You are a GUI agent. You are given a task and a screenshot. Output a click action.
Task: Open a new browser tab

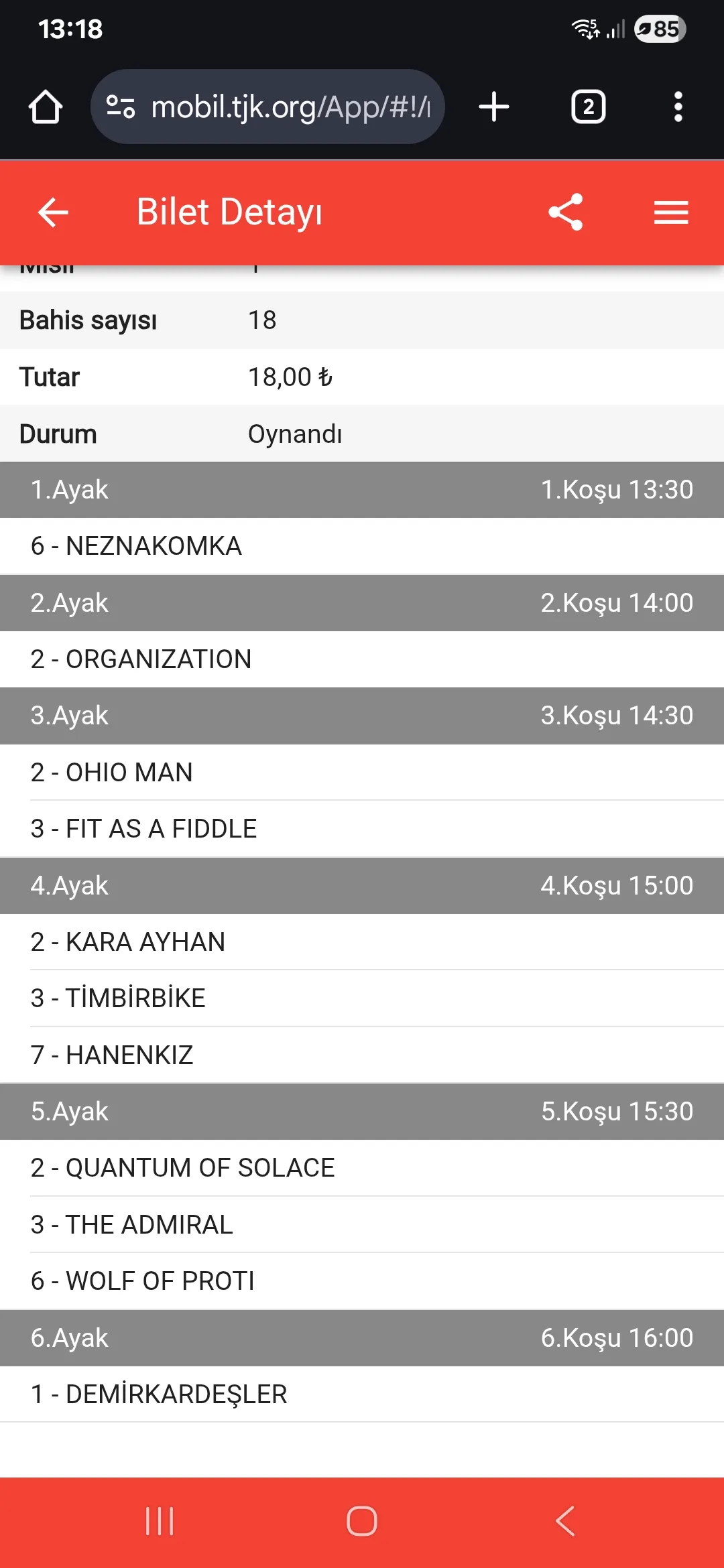click(494, 107)
